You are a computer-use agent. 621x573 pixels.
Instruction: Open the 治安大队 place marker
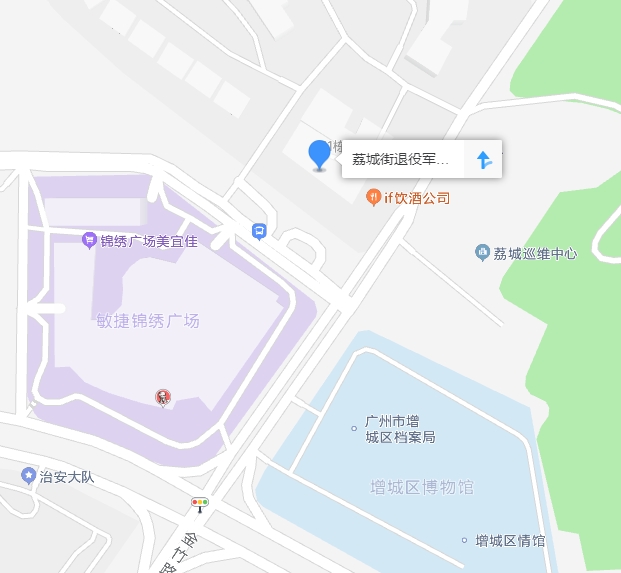click(x=29, y=476)
